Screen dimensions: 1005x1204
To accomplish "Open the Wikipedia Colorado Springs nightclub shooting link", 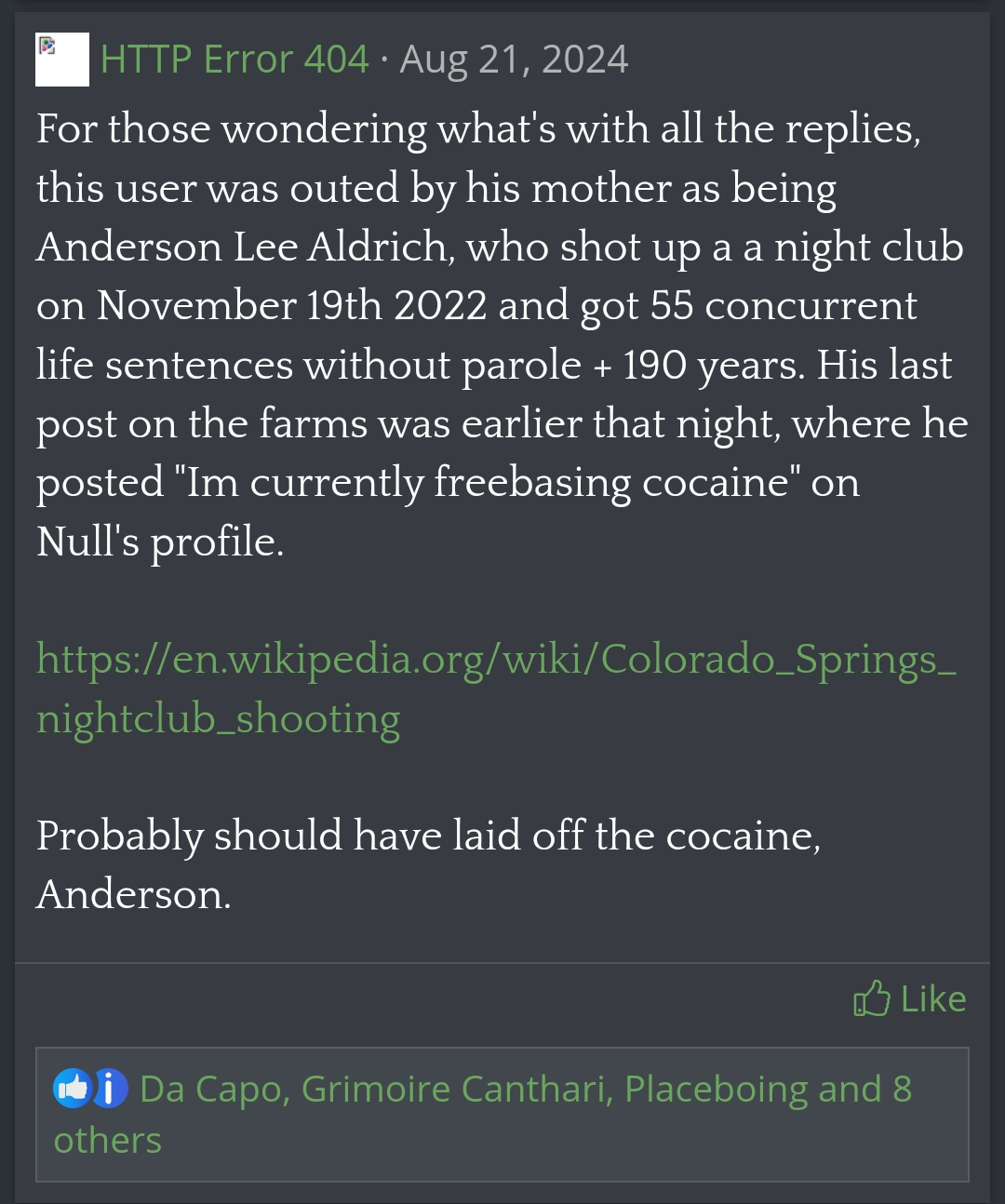I will pos(495,688).
